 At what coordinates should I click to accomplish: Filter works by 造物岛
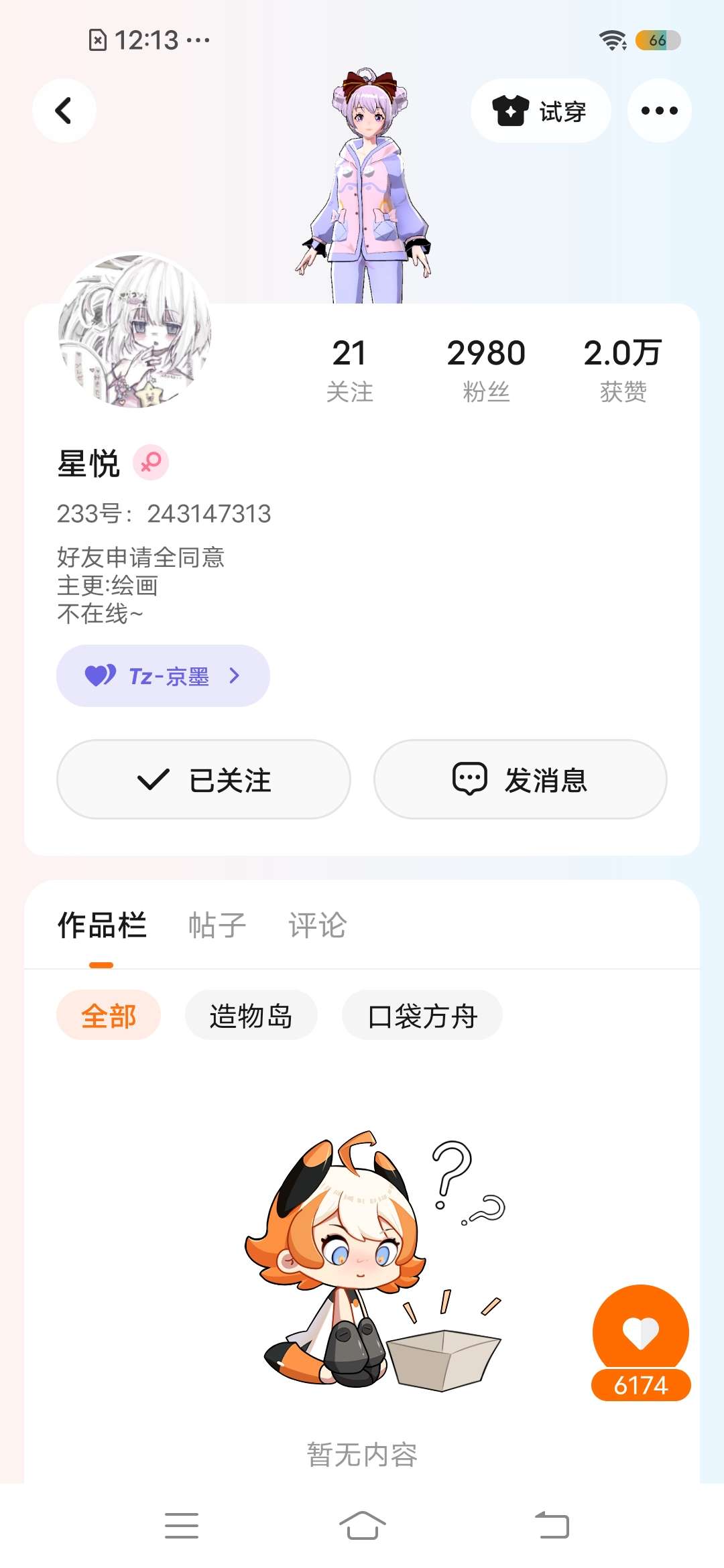tap(251, 1015)
